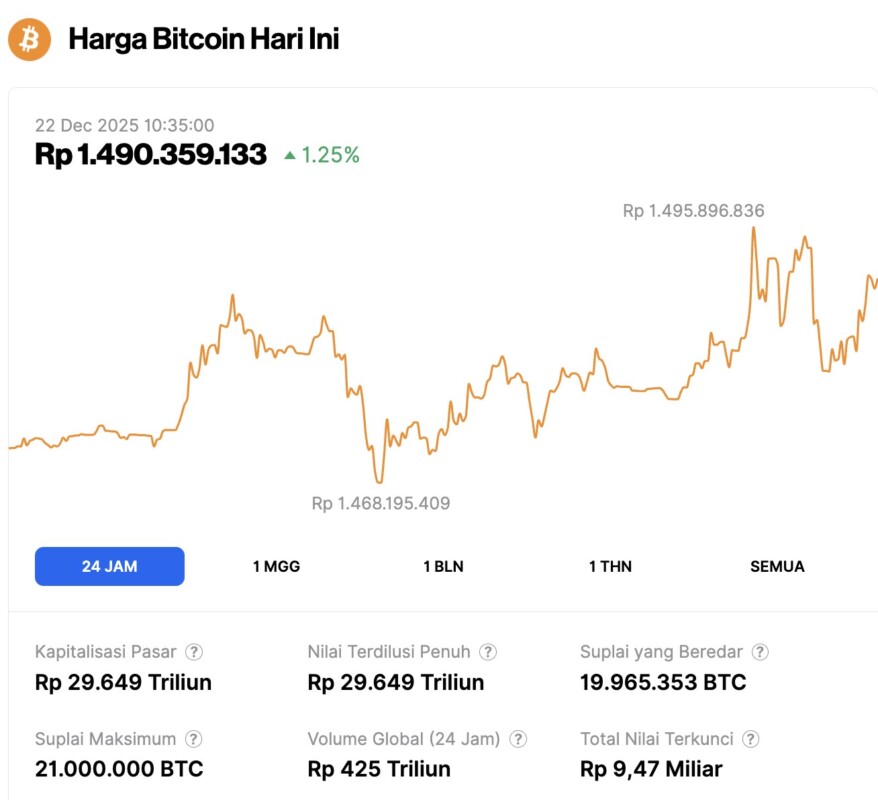View help for Total Nilai Terkunci
The width and height of the screenshot is (878, 800).
coord(751,739)
